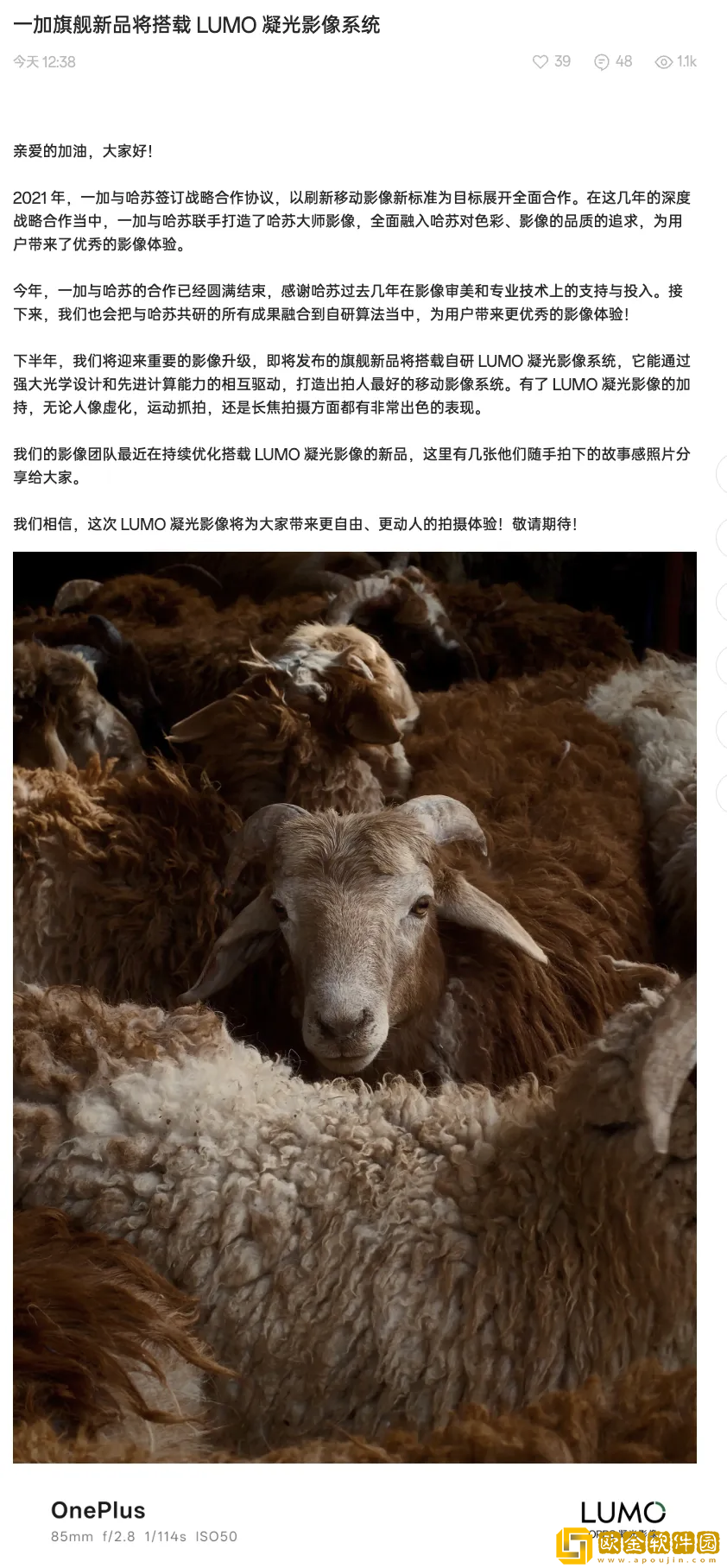This screenshot has width=727, height=1568.
Task: Click the topmost floating circular button
Action: 724,473
